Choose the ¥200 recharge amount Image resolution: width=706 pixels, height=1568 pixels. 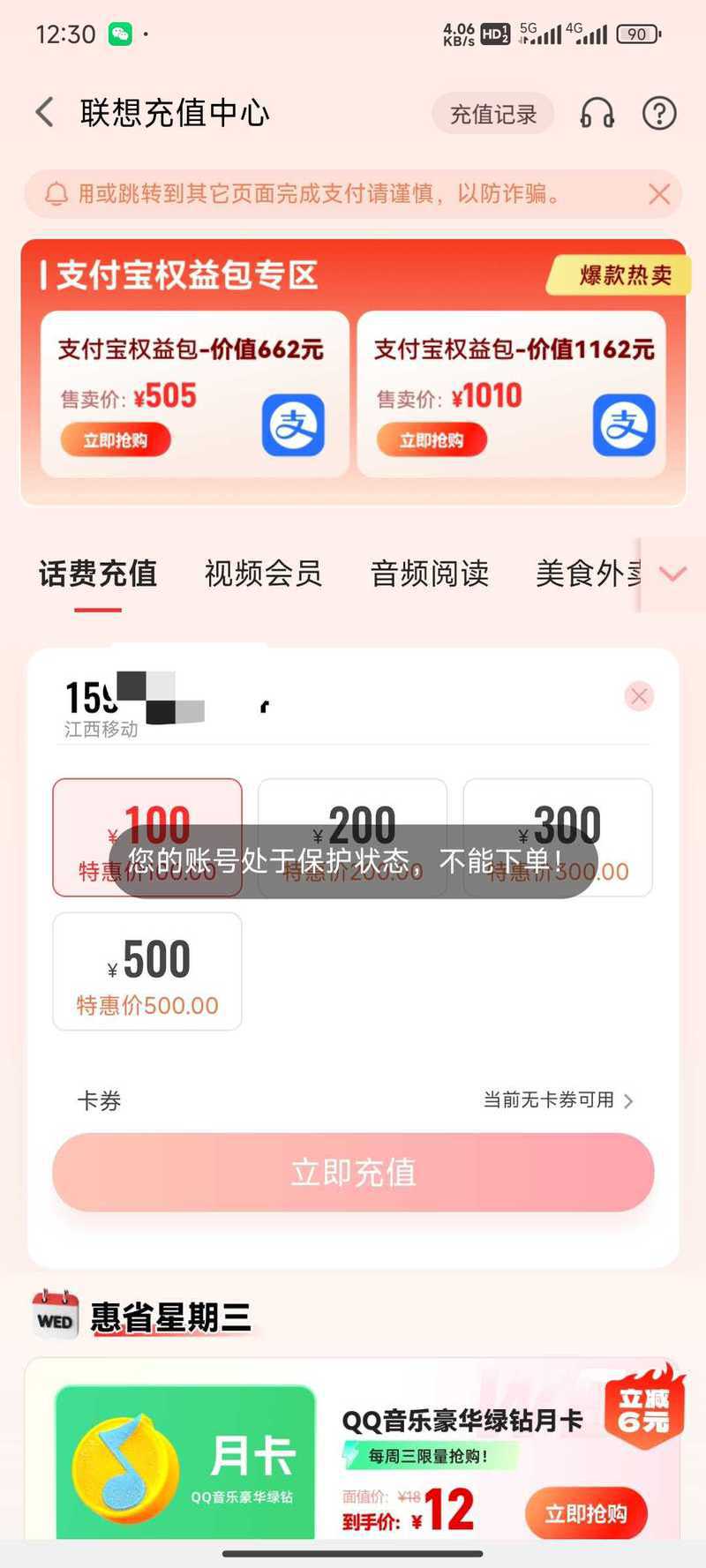tap(352, 837)
